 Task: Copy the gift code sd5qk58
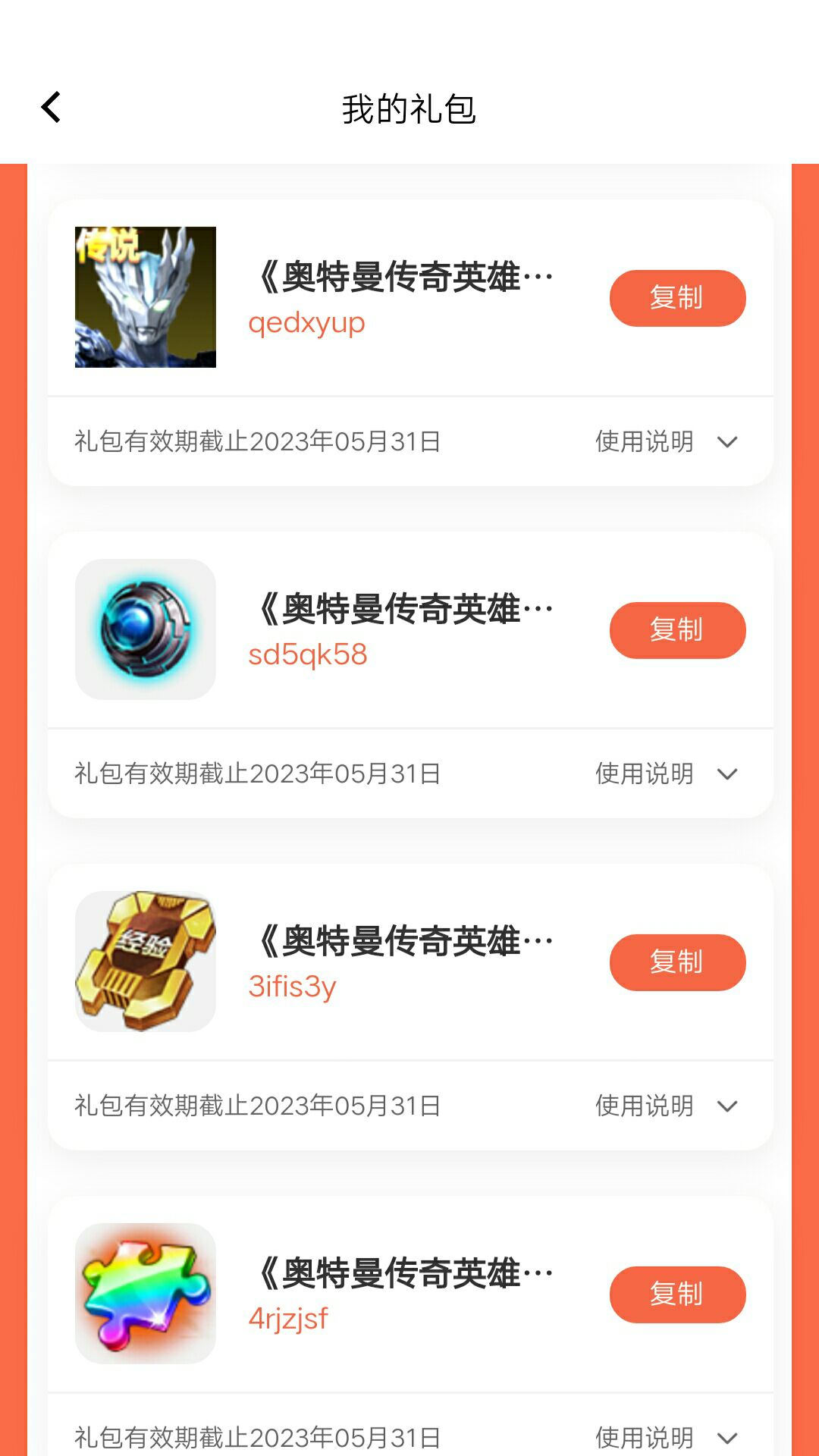(x=677, y=630)
